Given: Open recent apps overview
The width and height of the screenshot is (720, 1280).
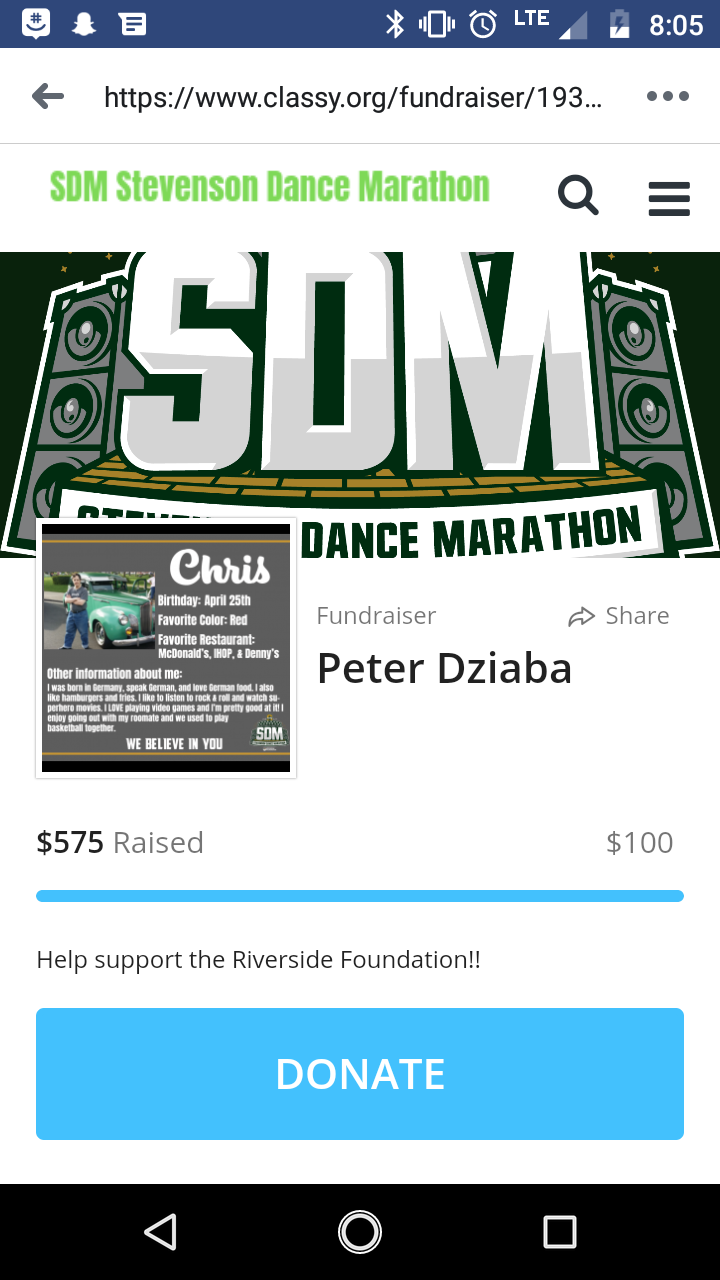Looking at the screenshot, I should point(559,1232).
